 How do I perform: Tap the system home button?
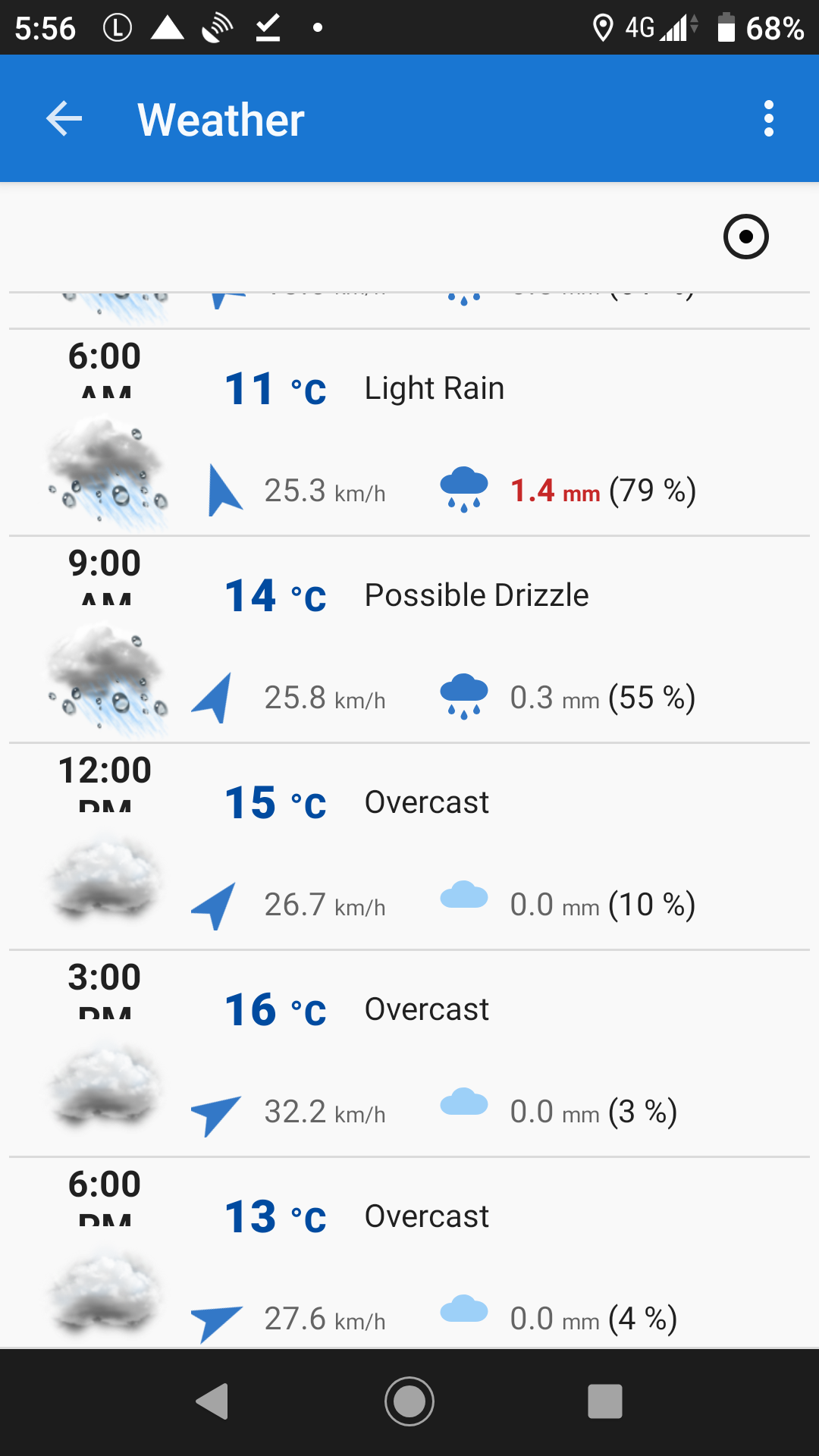point(409,1401)
